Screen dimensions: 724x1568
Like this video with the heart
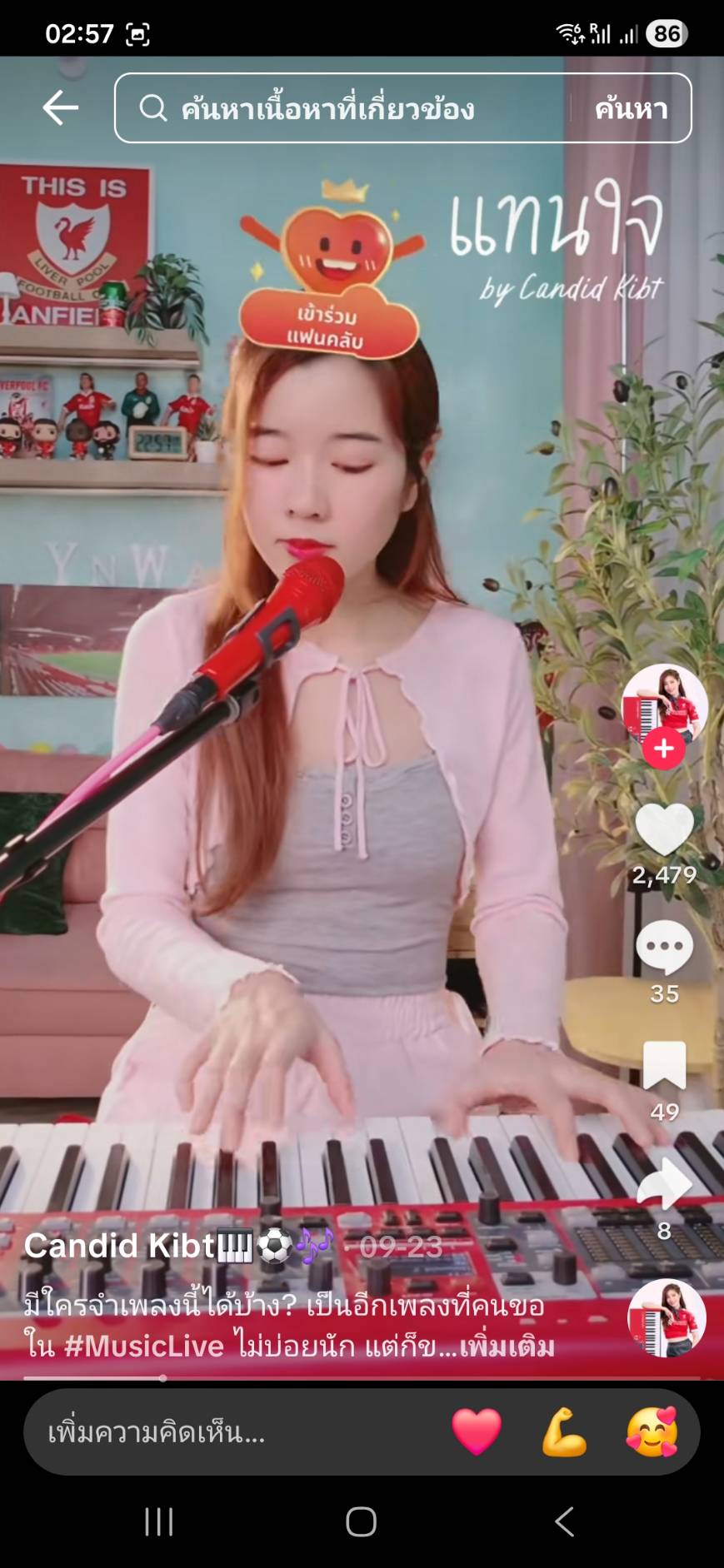(664, 829)
